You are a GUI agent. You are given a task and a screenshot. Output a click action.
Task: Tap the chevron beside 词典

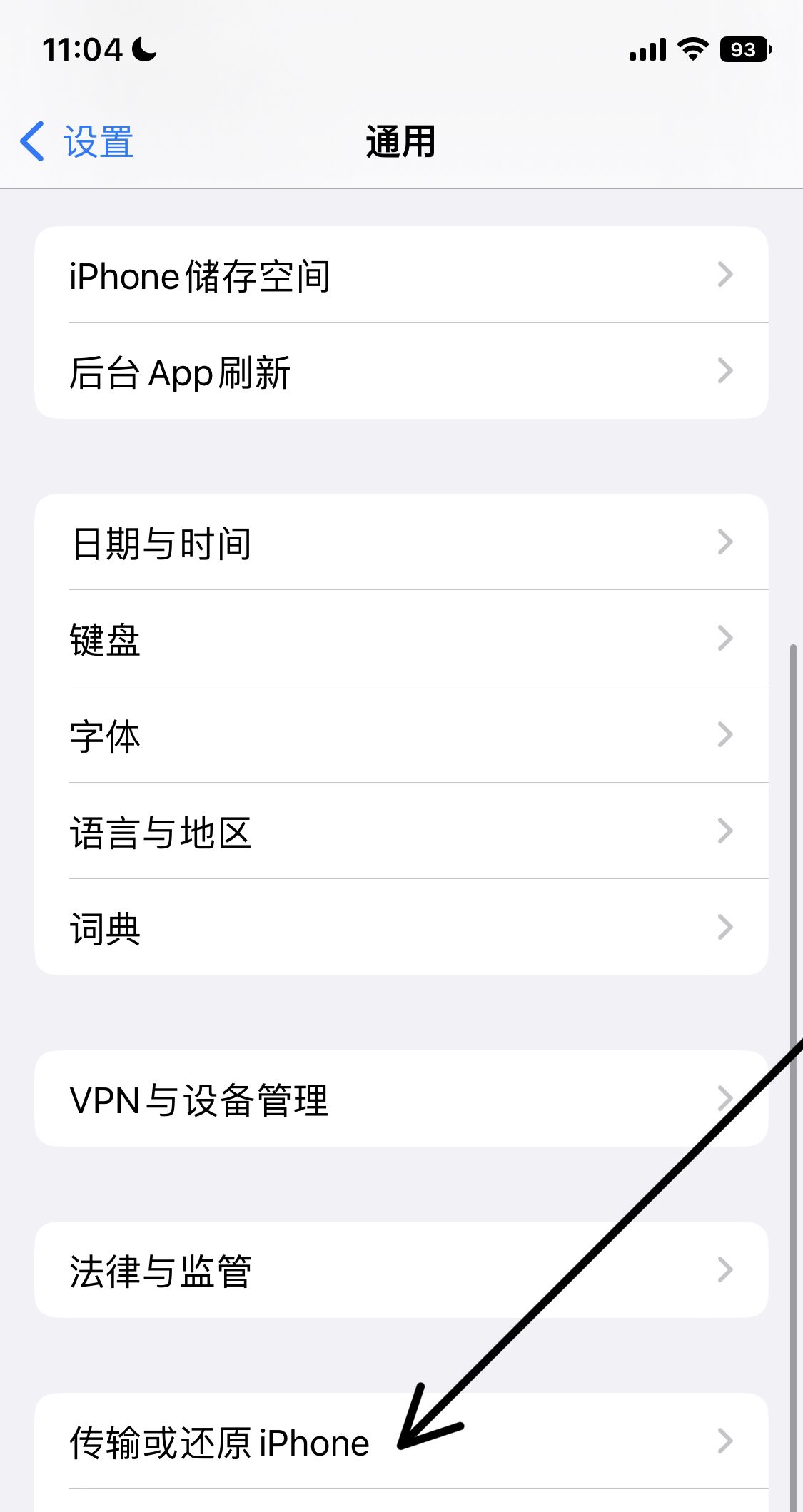coord(726,927)
